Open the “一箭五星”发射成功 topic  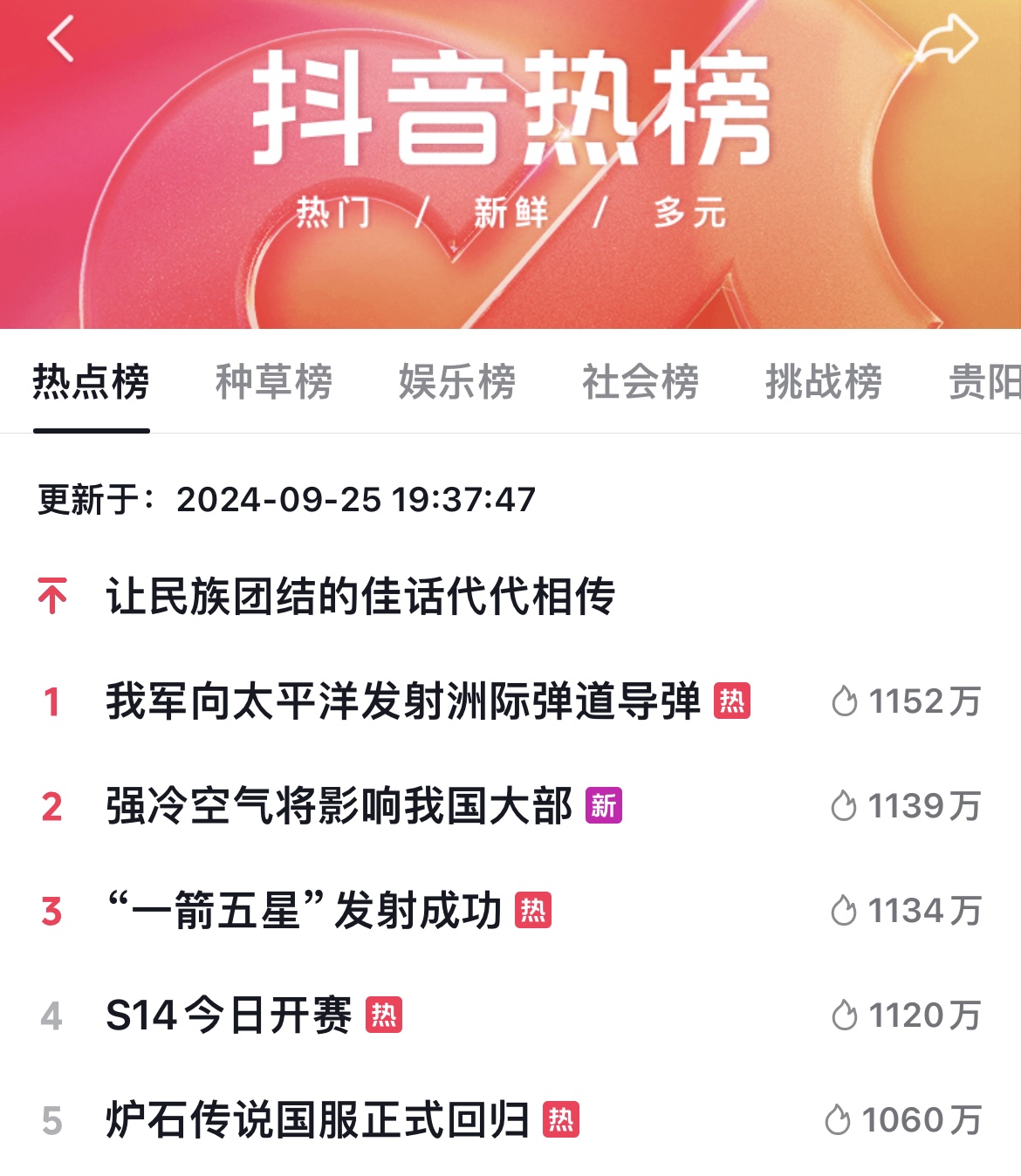304,911
